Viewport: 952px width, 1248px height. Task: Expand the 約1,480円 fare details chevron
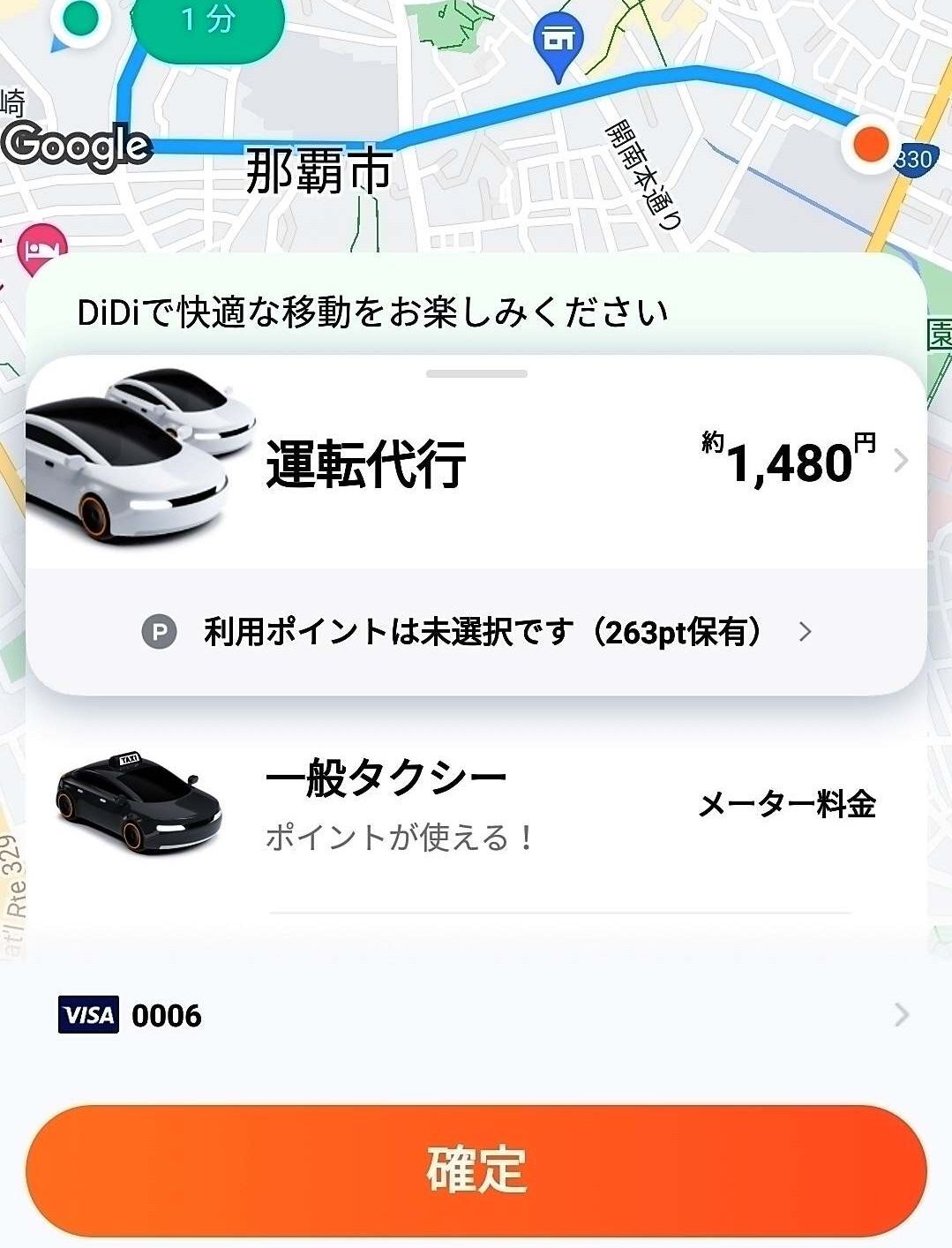click(x=900, y=459)
